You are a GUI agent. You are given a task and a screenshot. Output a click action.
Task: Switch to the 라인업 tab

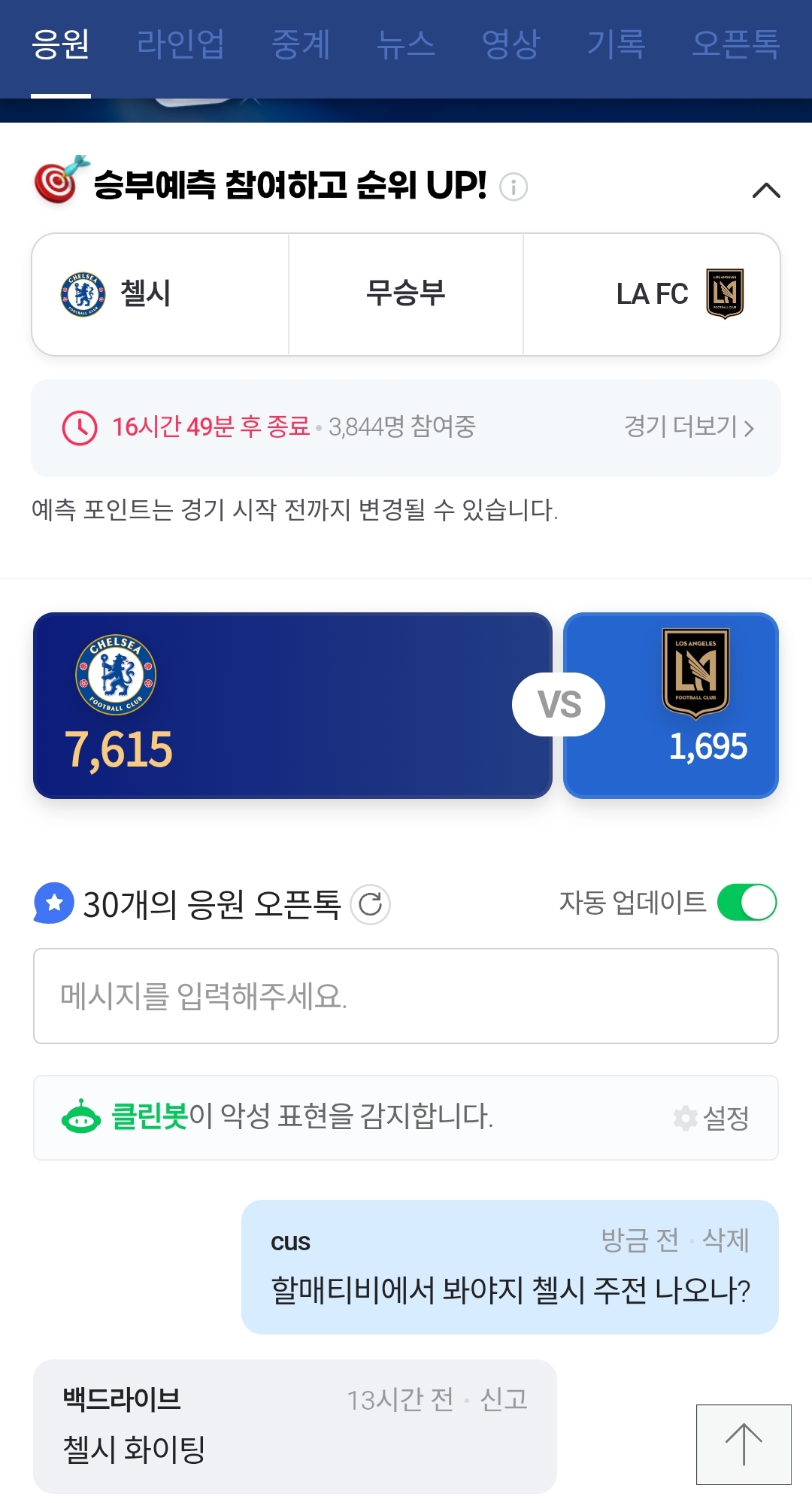tap(180, 45)
